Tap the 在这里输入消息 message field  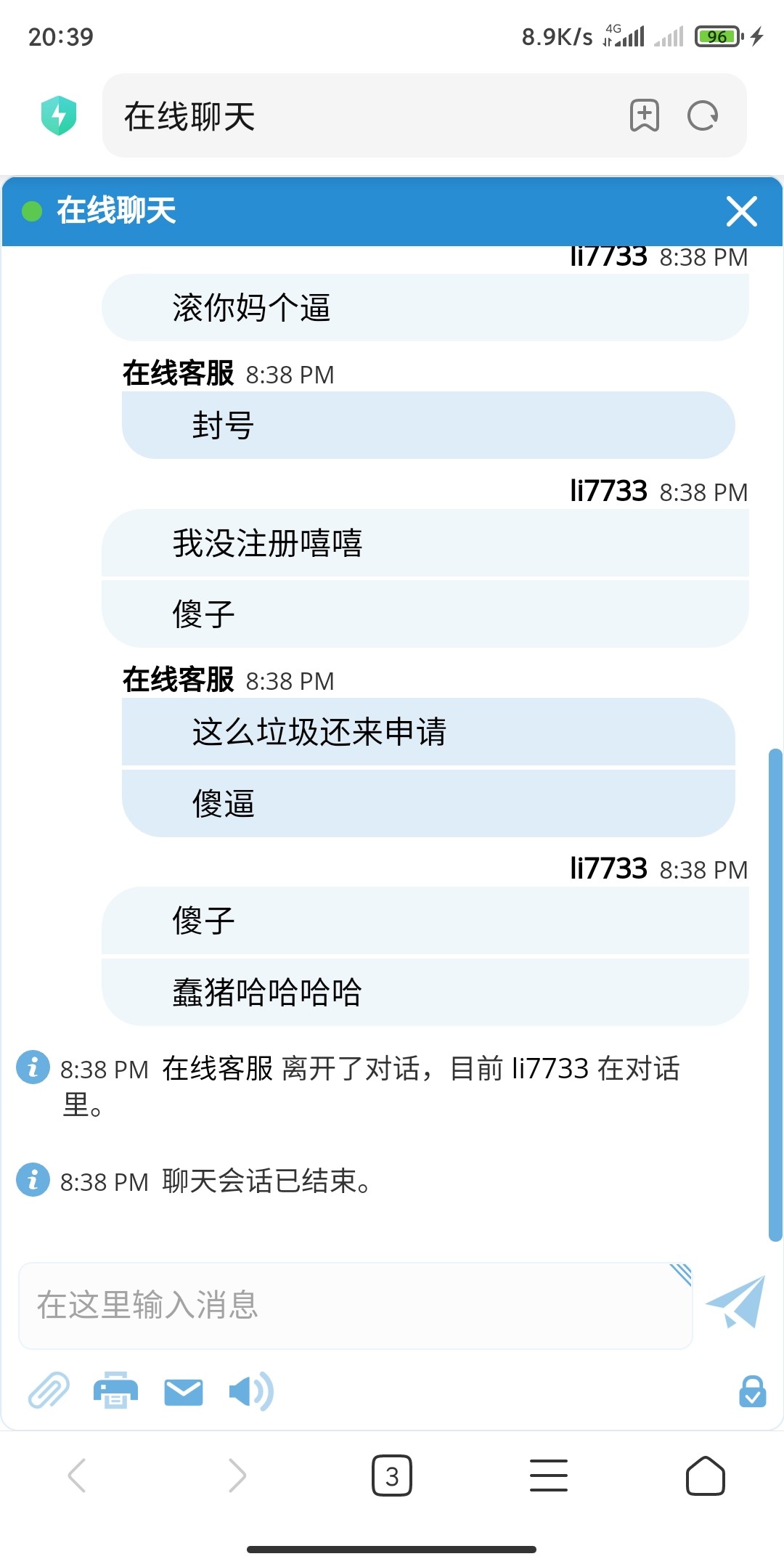[x=354, y=1306]
